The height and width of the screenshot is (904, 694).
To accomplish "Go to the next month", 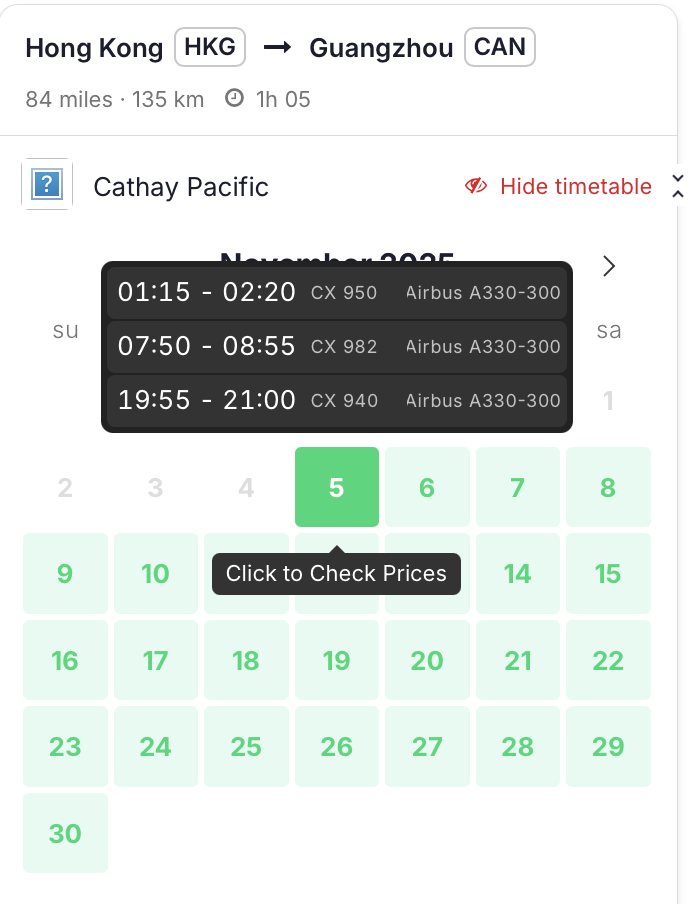I will point(609,266).
